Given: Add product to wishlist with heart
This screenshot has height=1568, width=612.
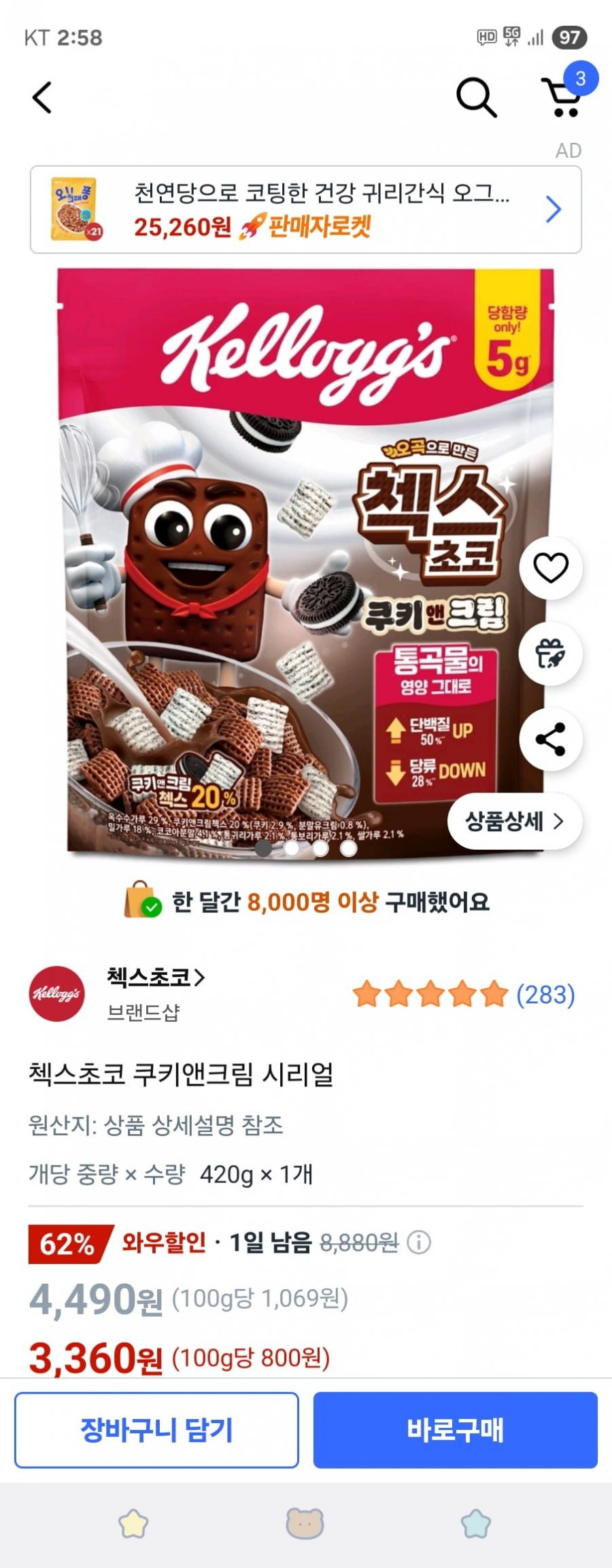Looking at the screenshot, I should coord(550,567).
